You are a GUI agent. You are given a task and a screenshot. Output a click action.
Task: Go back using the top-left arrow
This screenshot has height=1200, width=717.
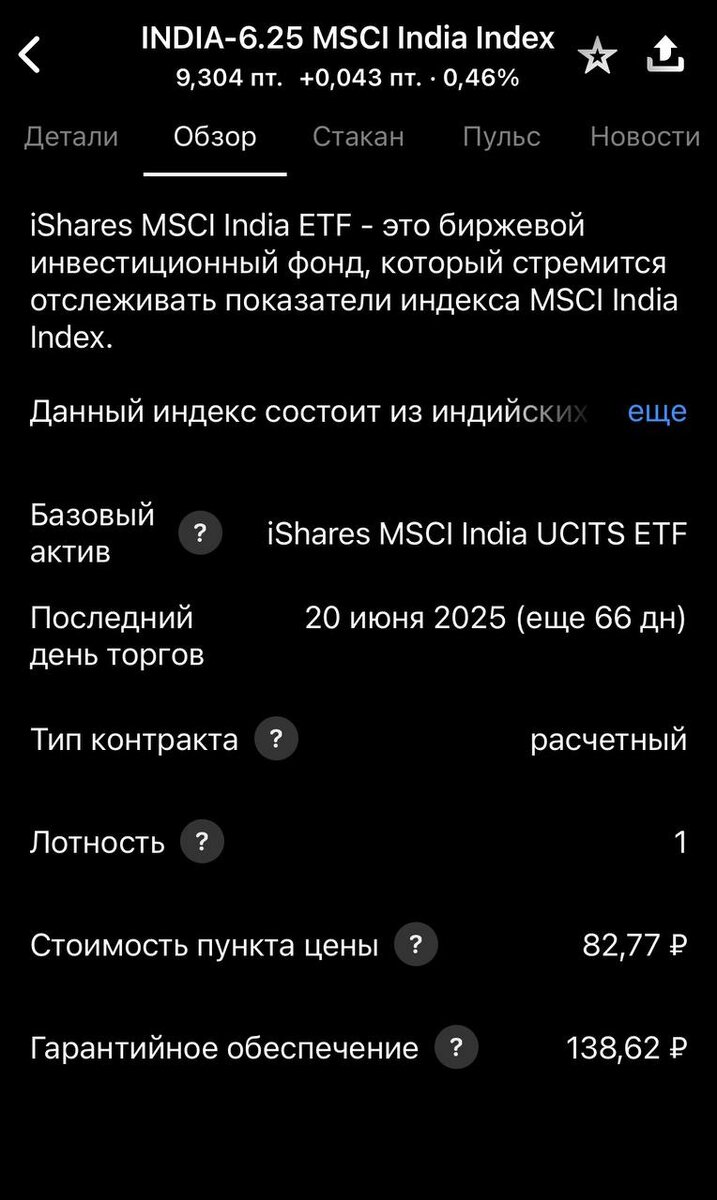click(31, 54)
